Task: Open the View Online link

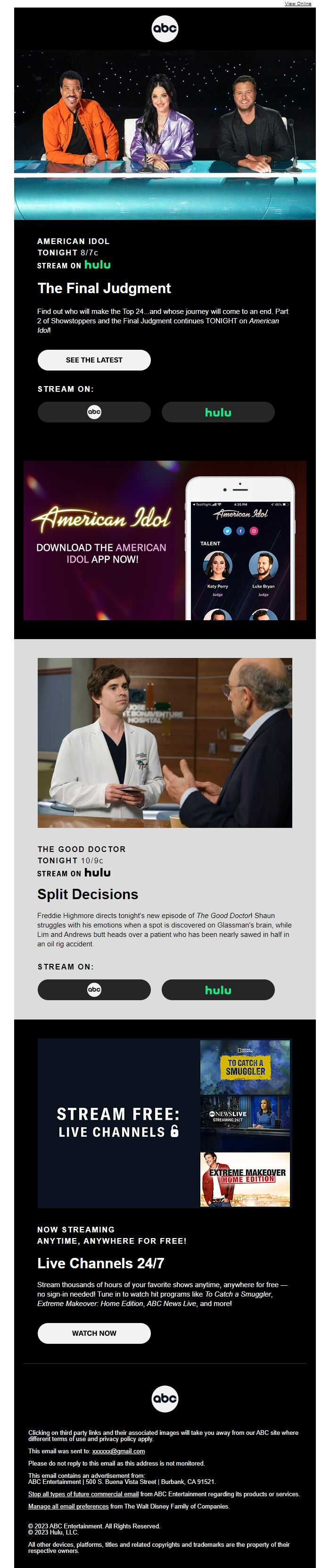Action: tap(298, 4)
